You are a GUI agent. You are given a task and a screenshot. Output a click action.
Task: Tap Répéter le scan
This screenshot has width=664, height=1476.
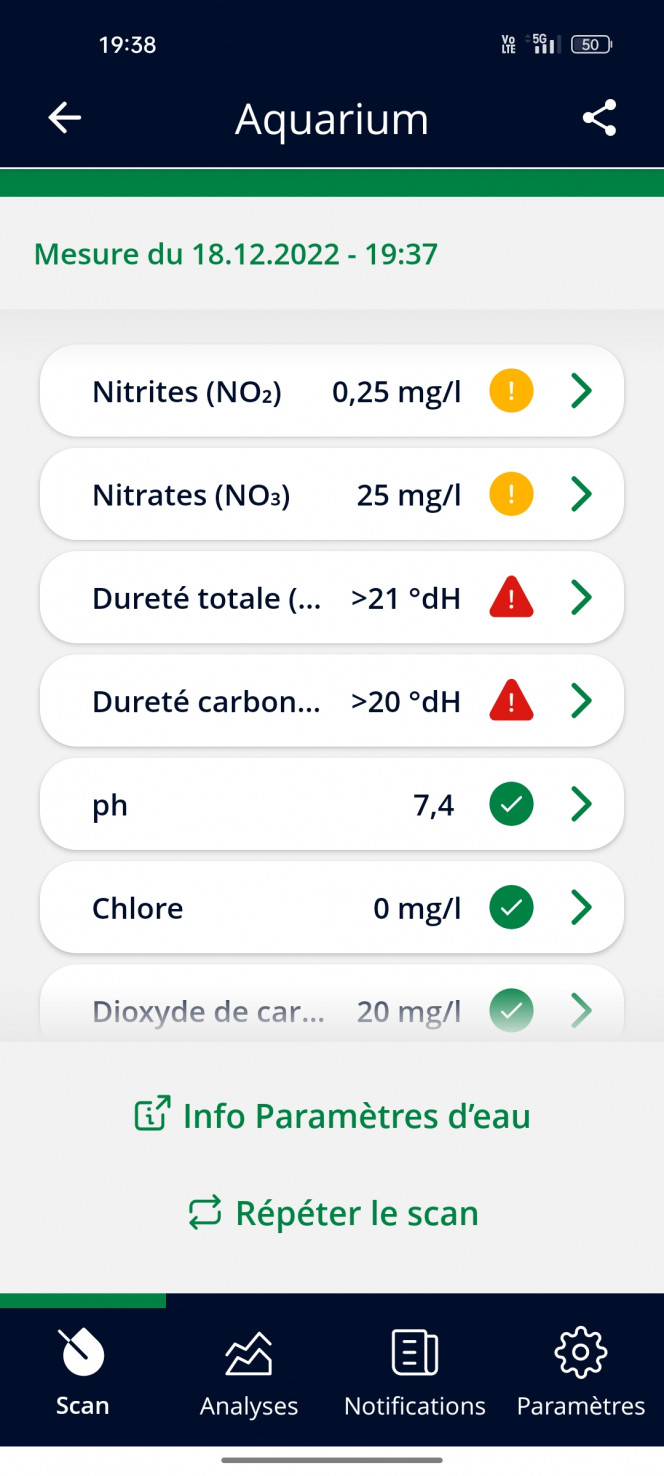332,1213
